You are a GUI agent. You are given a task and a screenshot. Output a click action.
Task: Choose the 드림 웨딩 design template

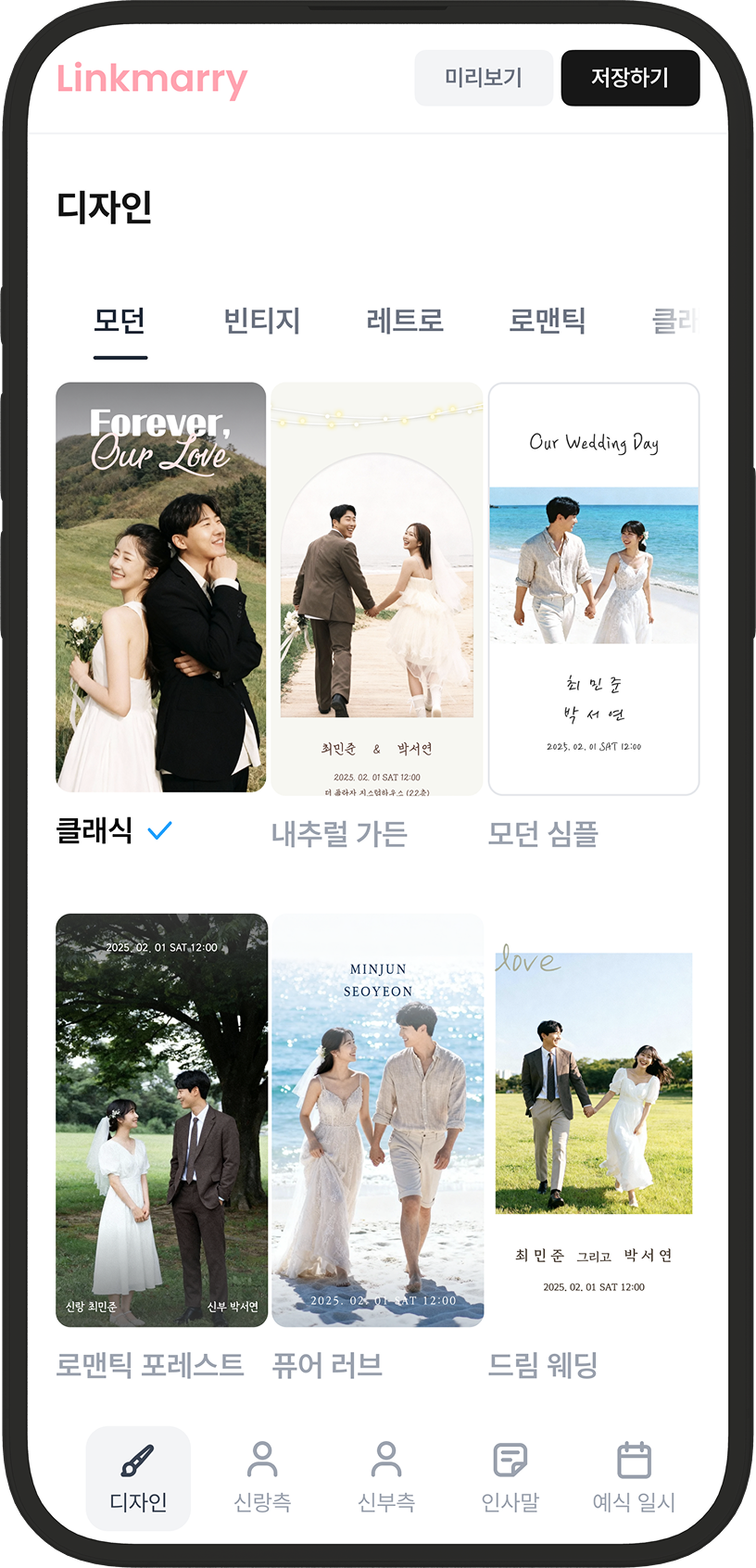click(594, 1119)
